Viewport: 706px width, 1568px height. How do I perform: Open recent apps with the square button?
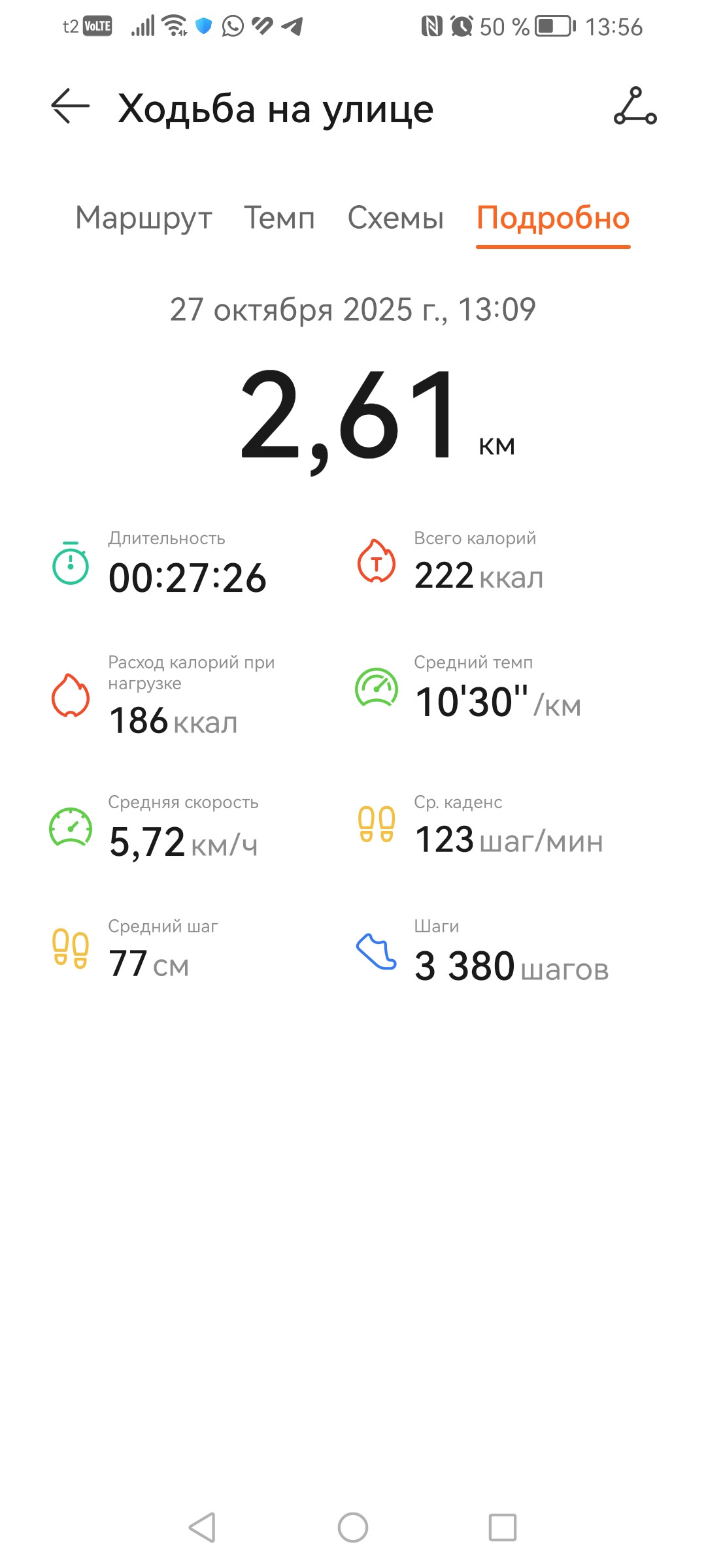[x=503, y=1527]
